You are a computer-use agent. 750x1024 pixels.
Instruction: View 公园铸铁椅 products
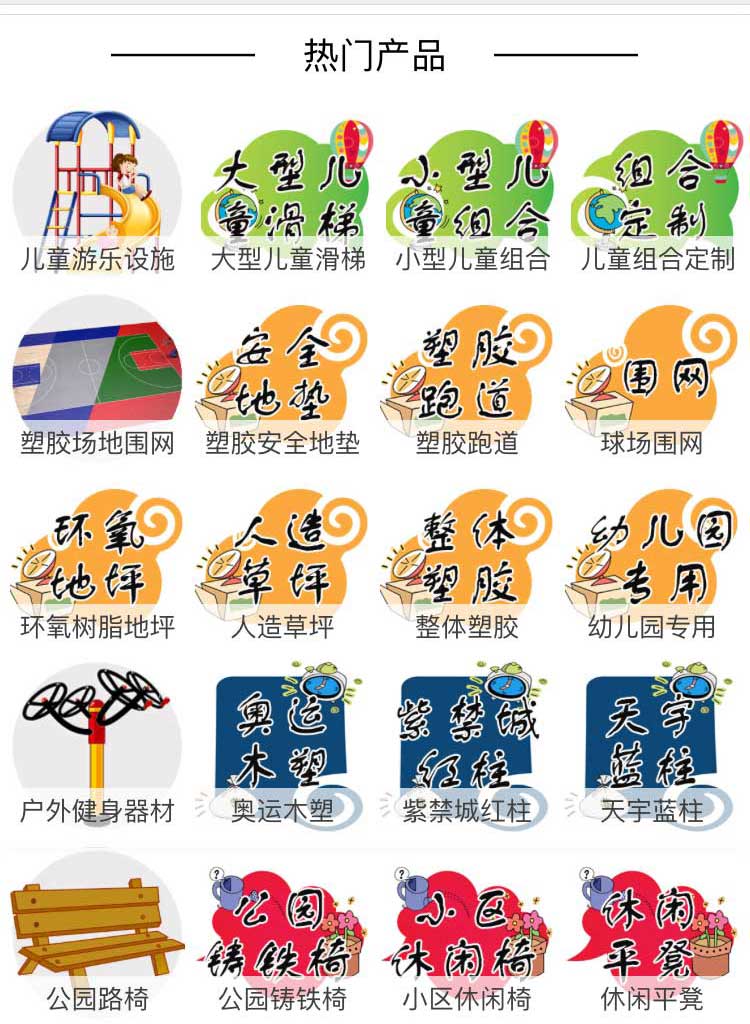point(283,932)
